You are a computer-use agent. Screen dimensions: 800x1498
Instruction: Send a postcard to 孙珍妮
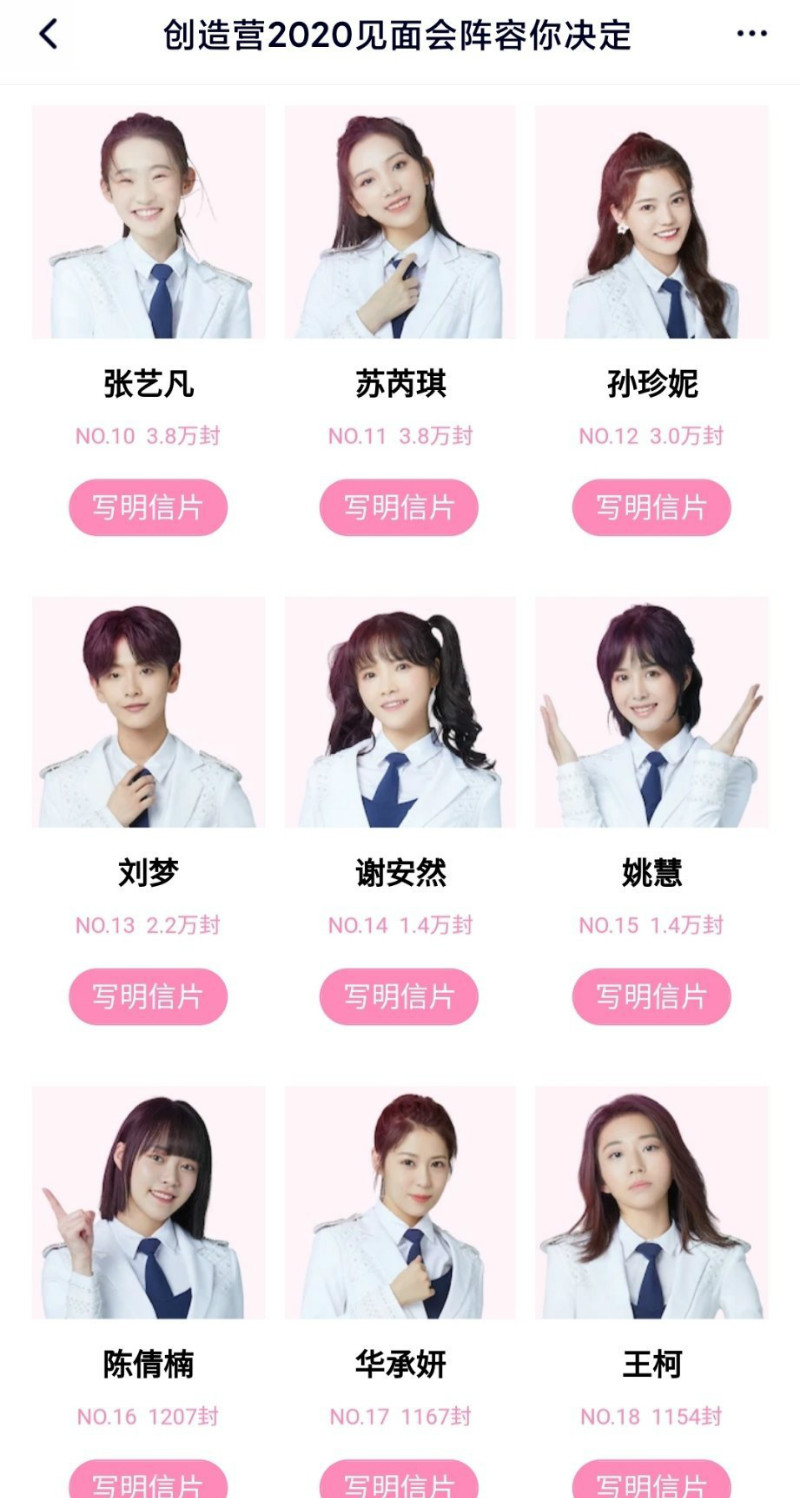[x=651, y=507]
